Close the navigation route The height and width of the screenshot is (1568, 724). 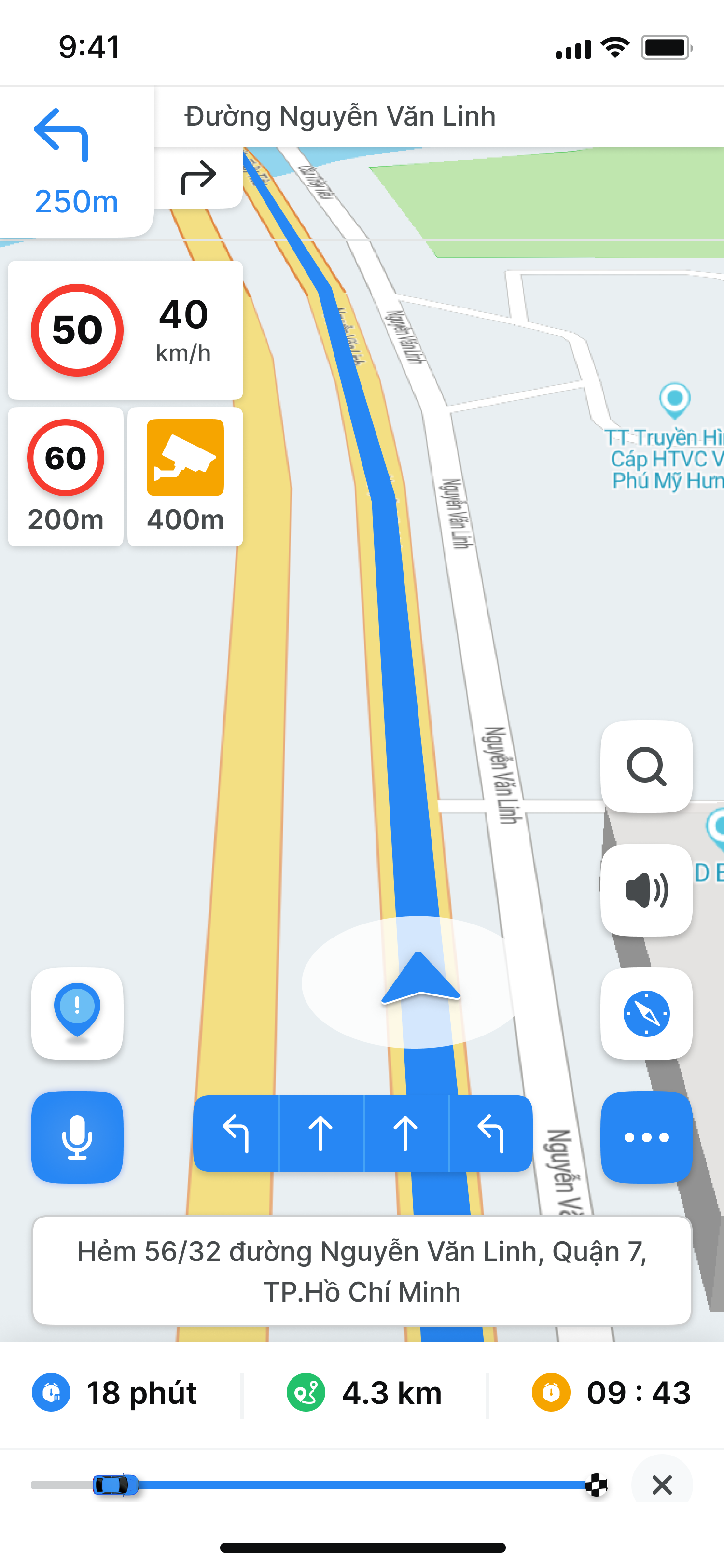pos(661,1484)
